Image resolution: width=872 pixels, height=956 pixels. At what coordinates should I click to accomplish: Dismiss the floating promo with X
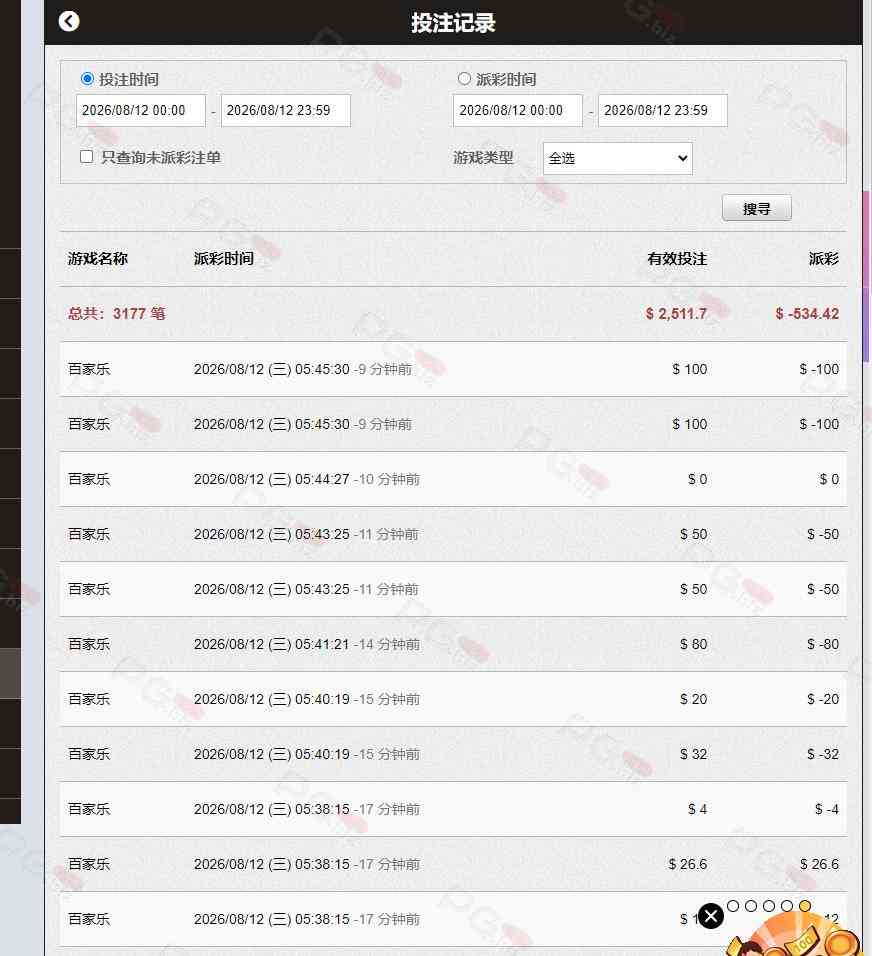[711, 916]
